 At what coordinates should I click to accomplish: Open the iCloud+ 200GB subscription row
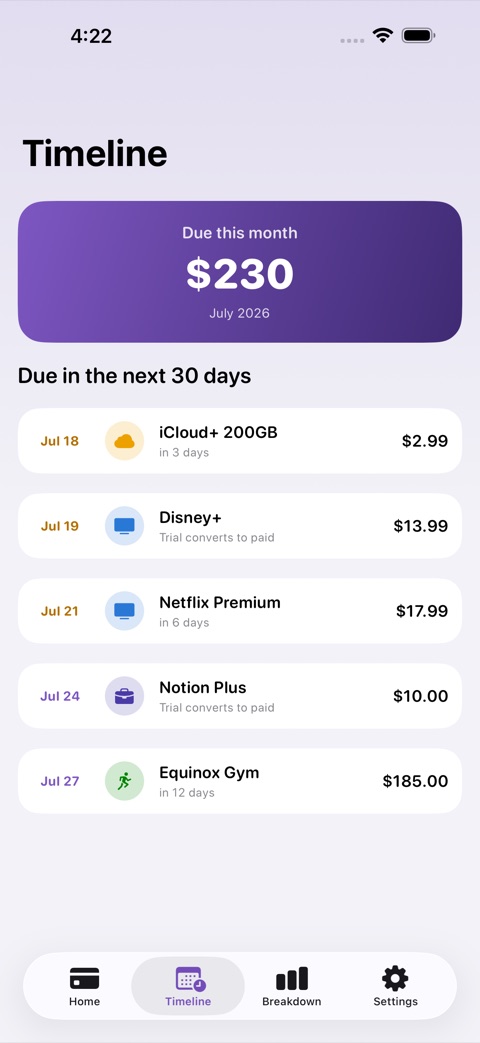(240, 441)
